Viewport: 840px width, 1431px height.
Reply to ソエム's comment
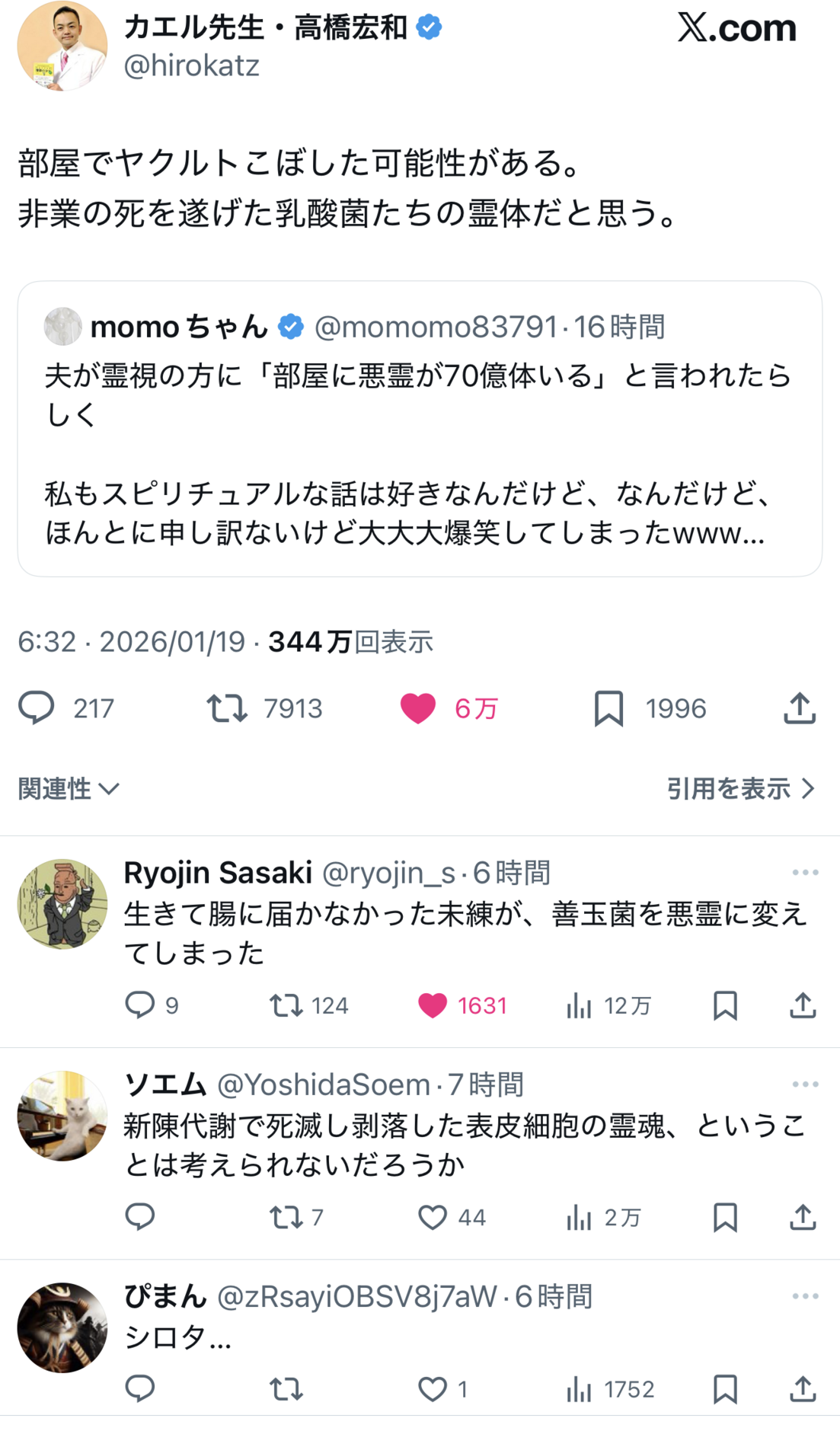(140, 1217)
